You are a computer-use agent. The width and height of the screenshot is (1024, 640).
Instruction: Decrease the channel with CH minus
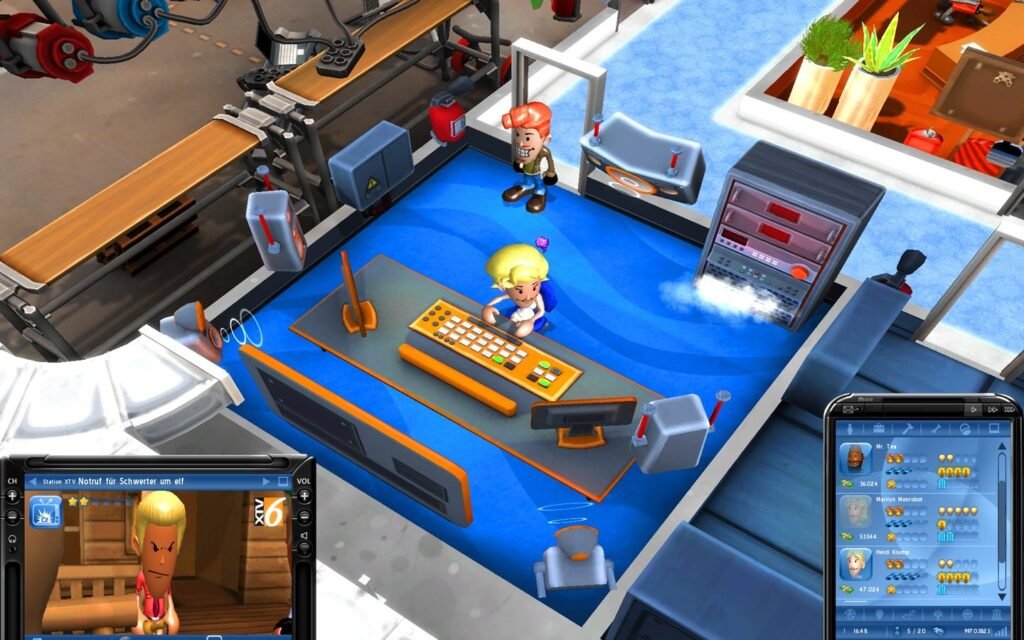pos(12,517)
